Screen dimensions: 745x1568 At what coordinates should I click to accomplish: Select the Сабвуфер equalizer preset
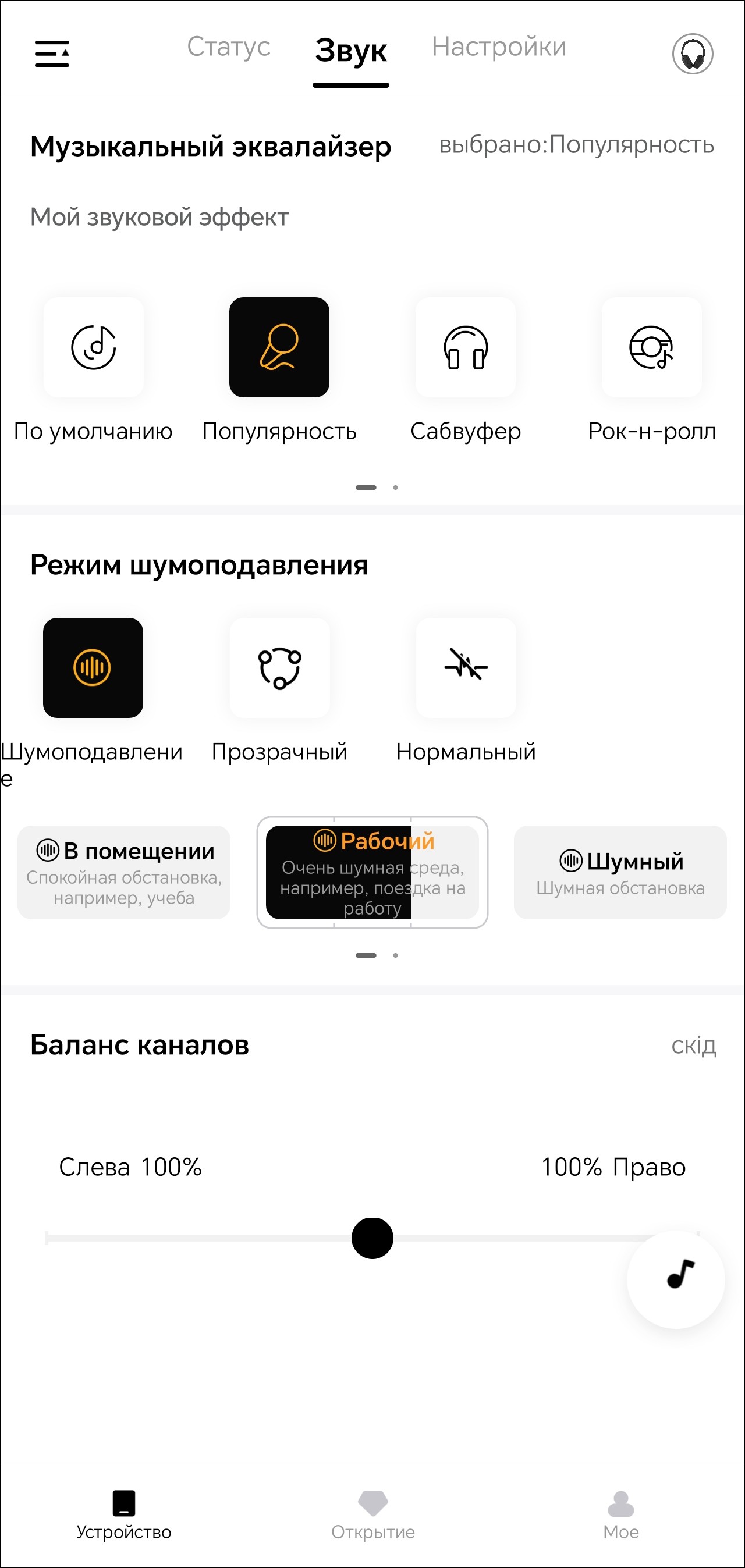click(x=466, y=347)
